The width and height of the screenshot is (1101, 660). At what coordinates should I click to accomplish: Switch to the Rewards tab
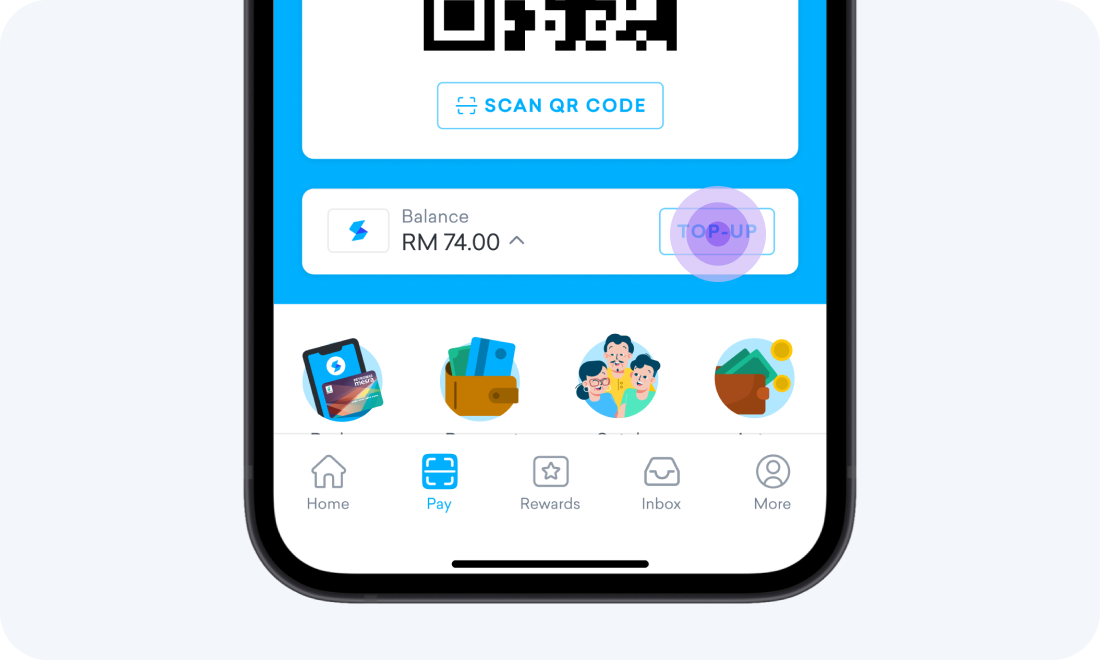pyautogui.click(x=550, y=483)
